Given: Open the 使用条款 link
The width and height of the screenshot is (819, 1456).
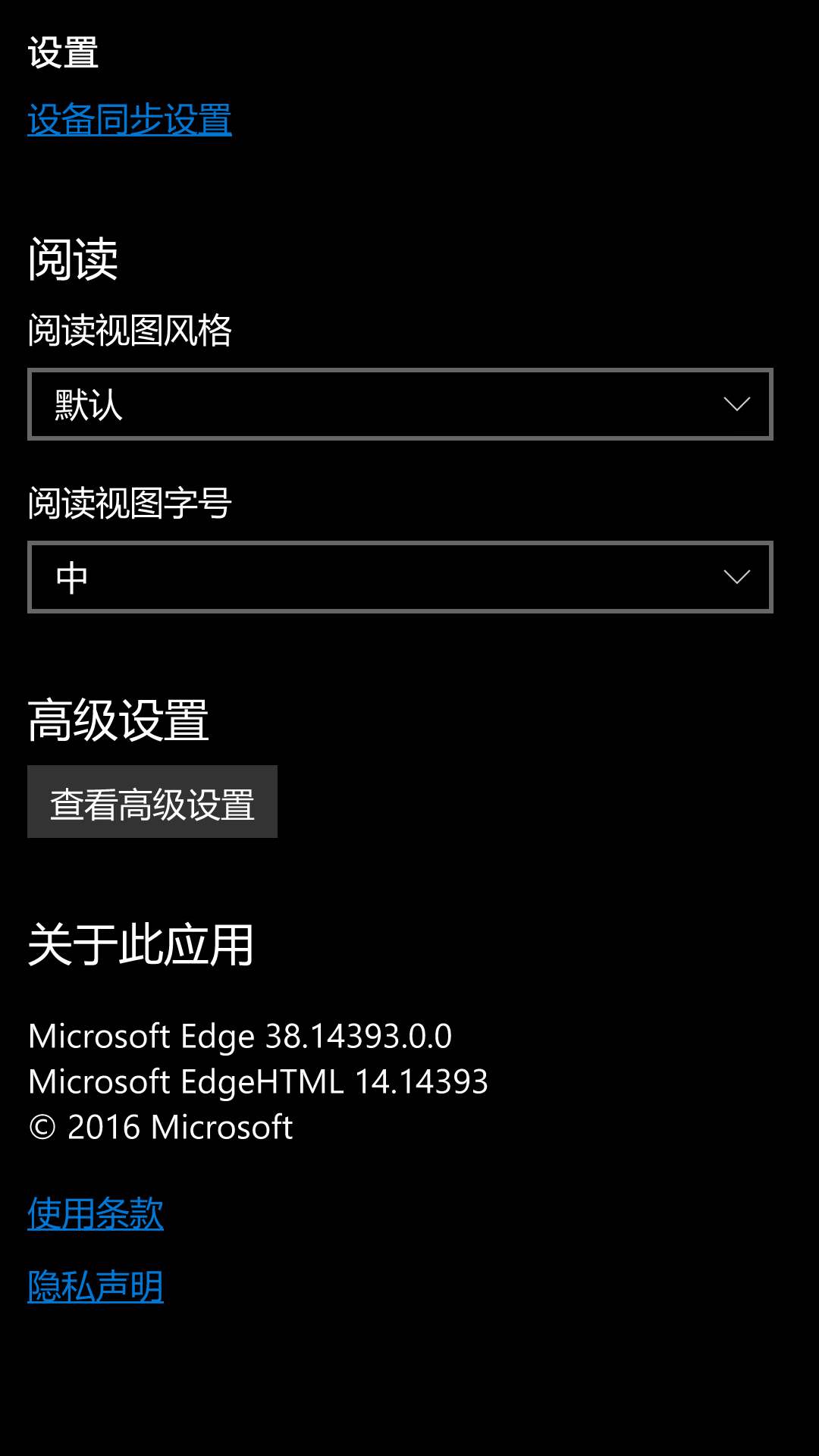Looking at the screenshot, I should pos(96,1213).
